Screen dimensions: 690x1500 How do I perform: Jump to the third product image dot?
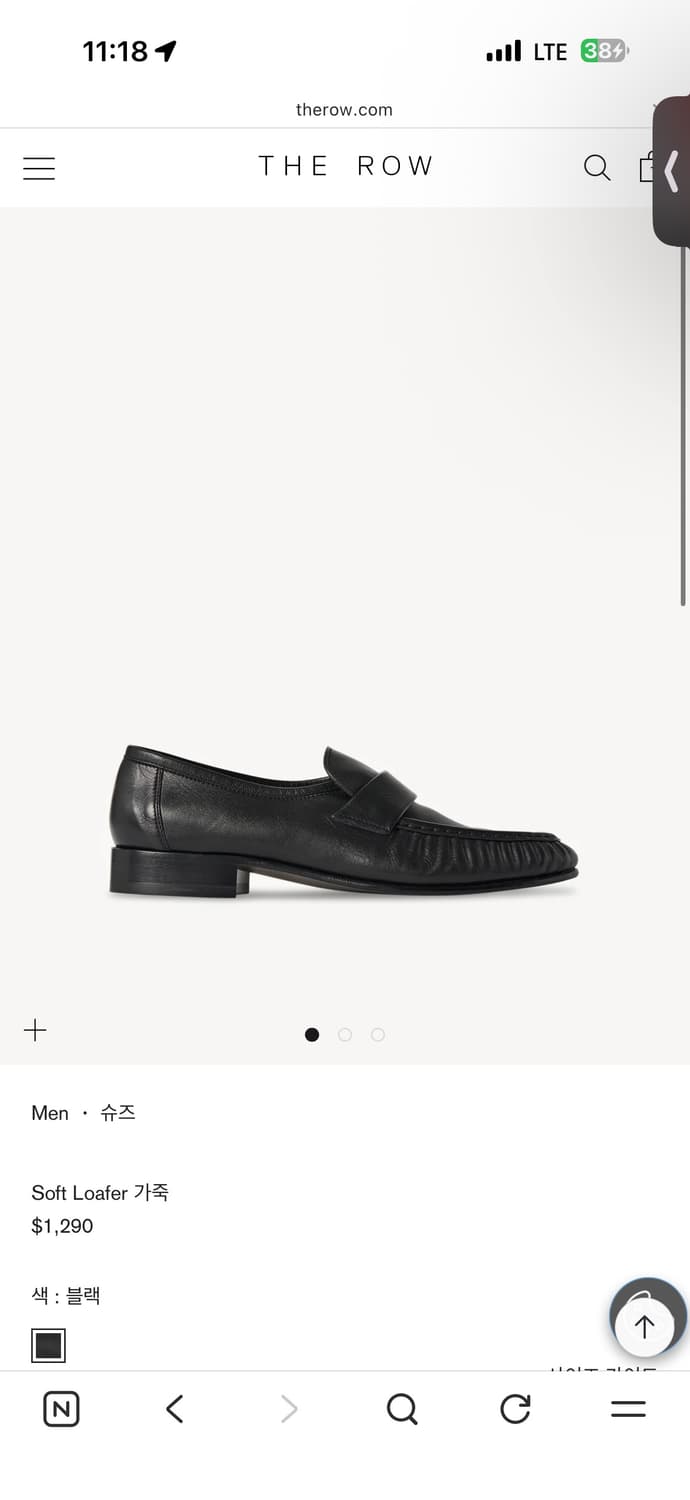(378, 1035)
